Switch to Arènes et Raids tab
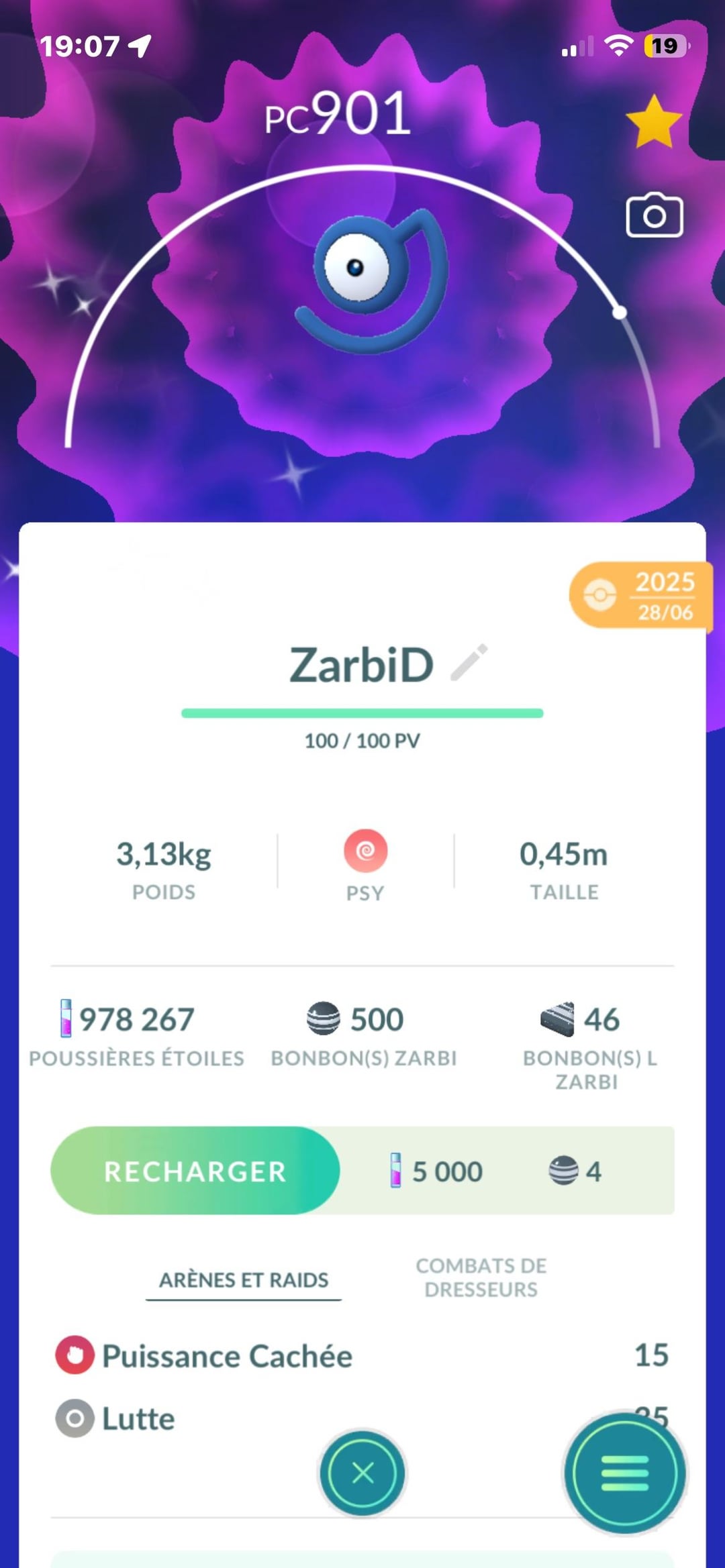The width and height of the screenshot is (725, 1568). (x=244, y=1279)
